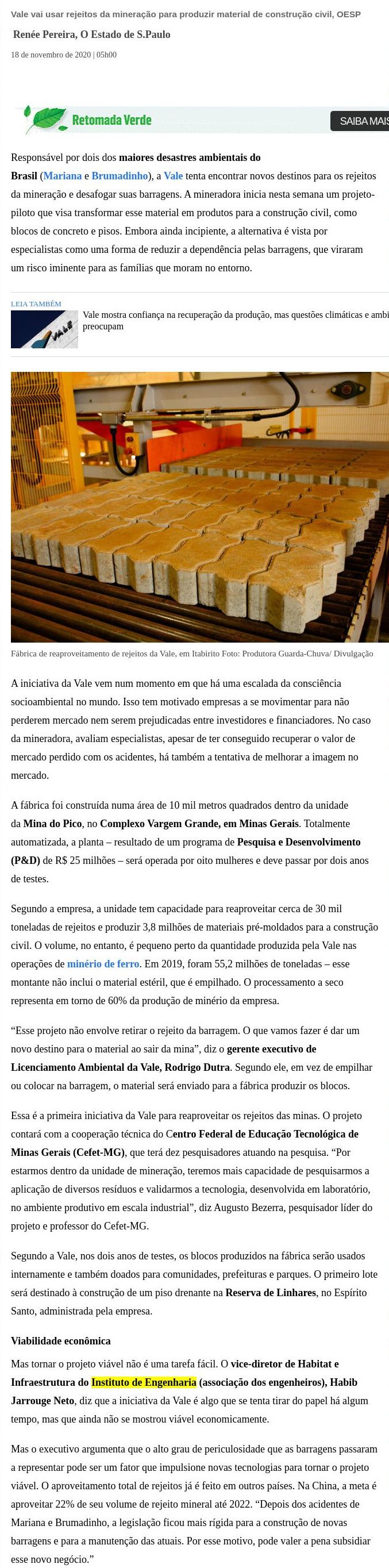Follow the blue Vale link
This screenshot has height=1568, width=389.
point(173,176)
